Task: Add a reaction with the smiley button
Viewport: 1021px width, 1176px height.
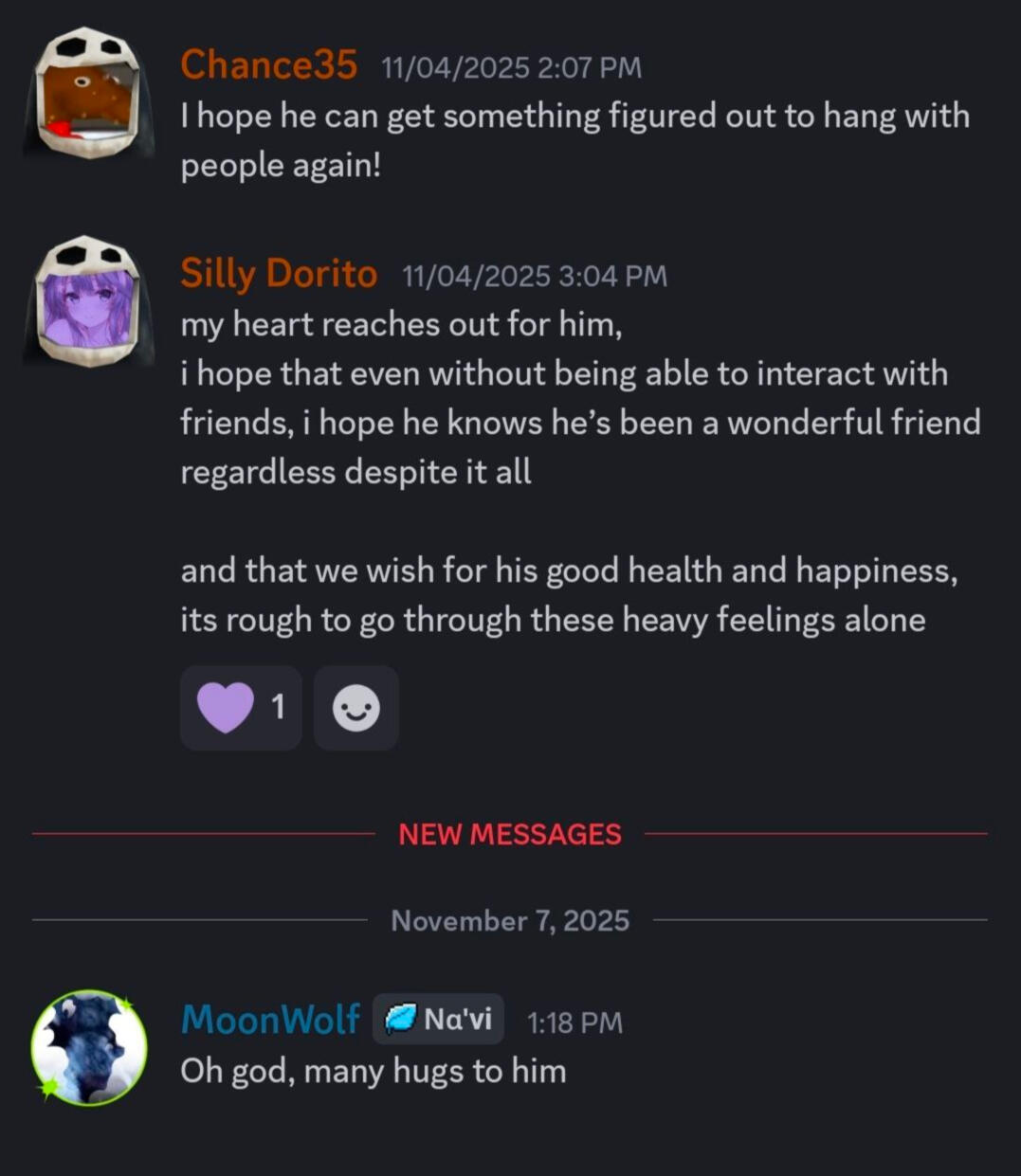Action: click(356, 708)
